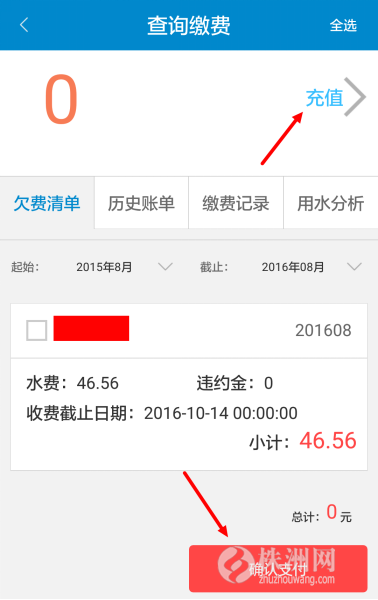Viewport: 378px width, 600px height.
Task: Tap 全选 to select all bills
Action: 343,25
